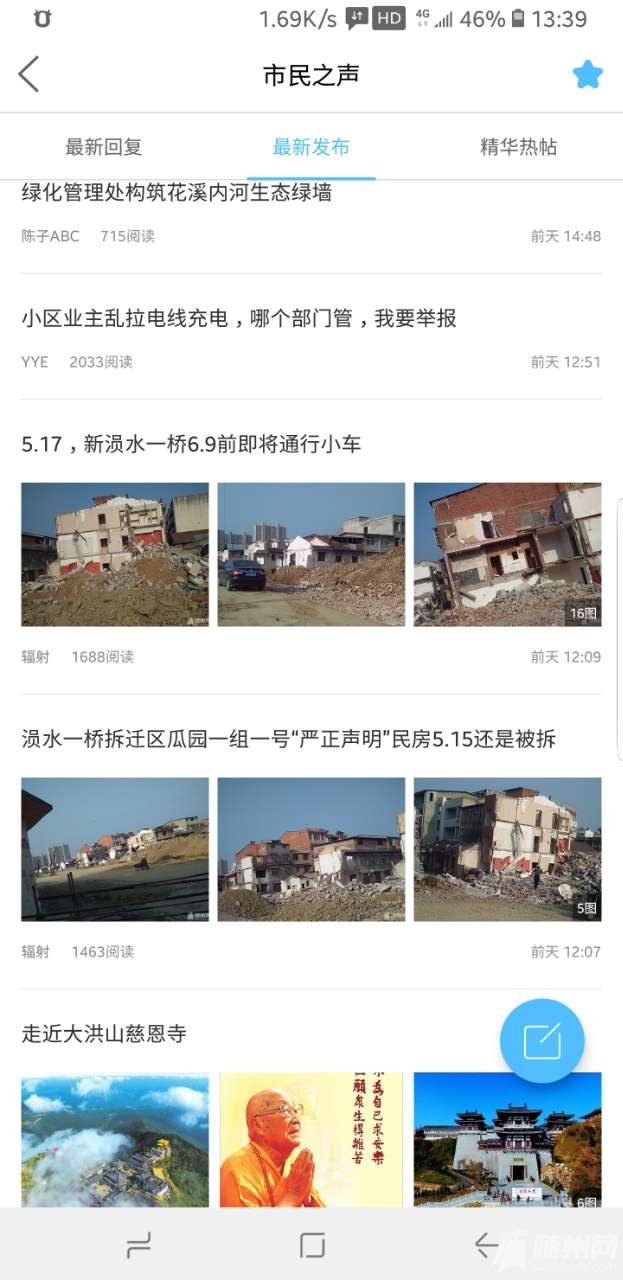Open post about 小区业主乱拉电线充电
The height and width of the screenshot is (1280, 623).
pyautogui.click(x=239, y=318)
